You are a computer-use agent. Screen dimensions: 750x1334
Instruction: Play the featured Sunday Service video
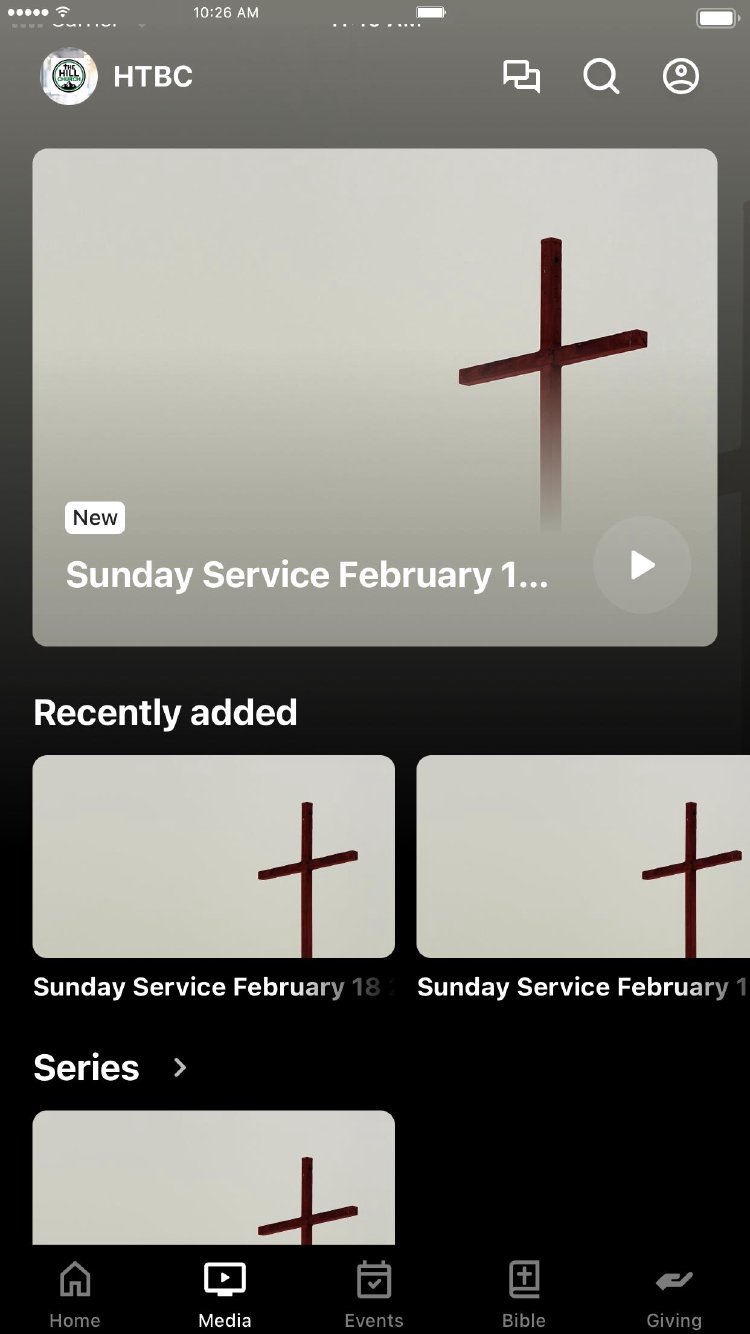pos(642,565)
